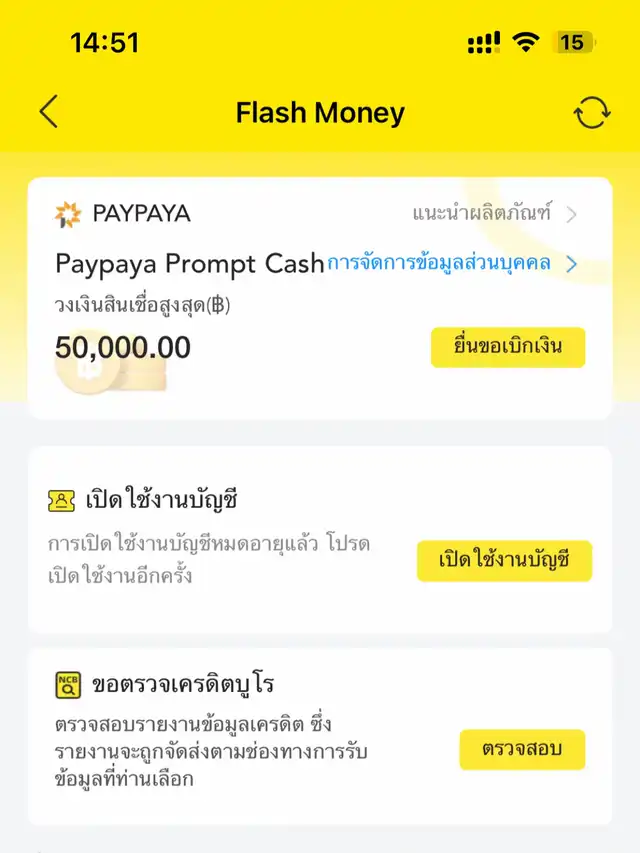Go back from Flash Money
The height and width of the screenshot is (853, 640).
pos(49,112)
